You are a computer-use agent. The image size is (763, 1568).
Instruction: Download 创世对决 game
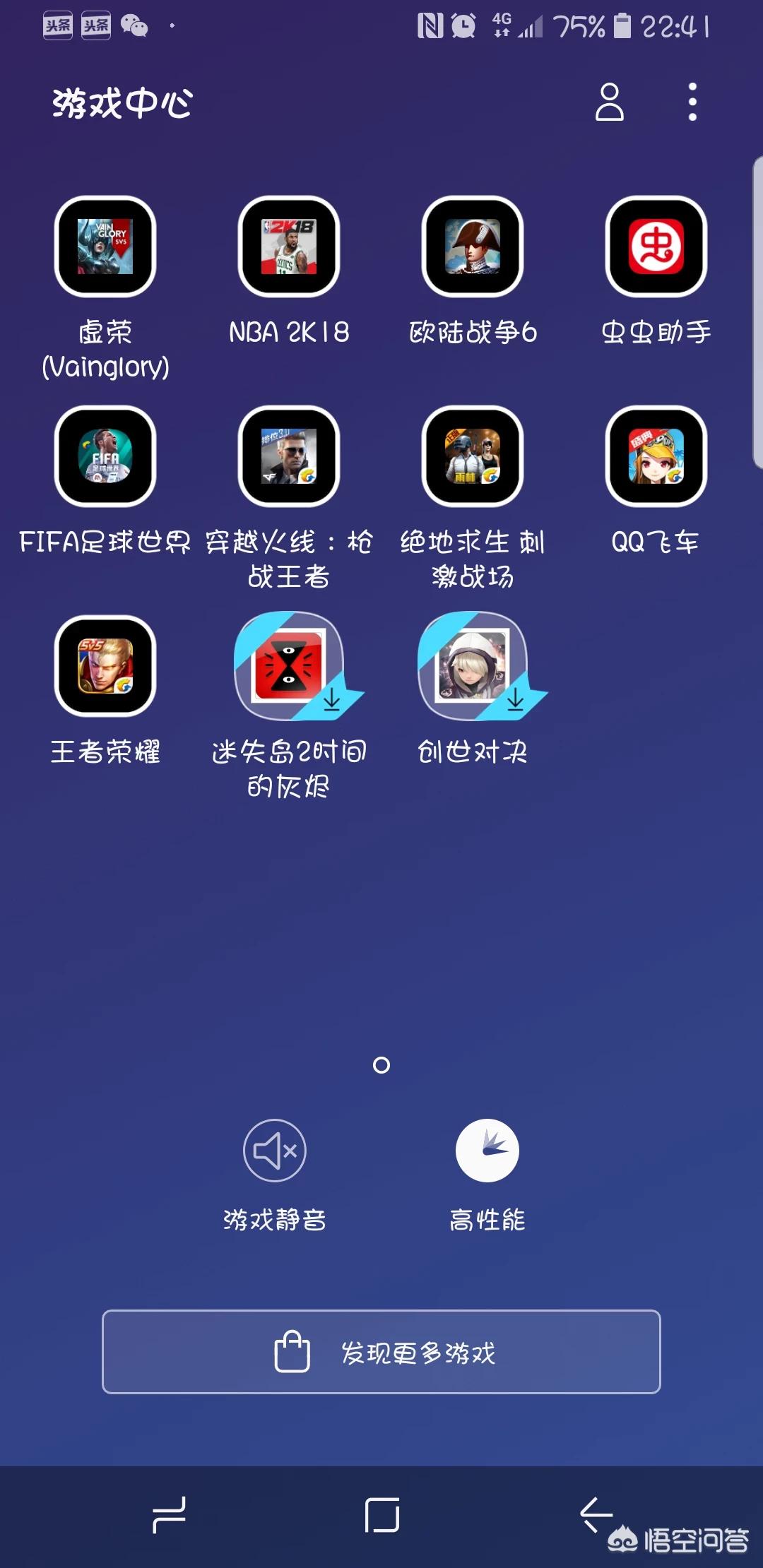473,666
